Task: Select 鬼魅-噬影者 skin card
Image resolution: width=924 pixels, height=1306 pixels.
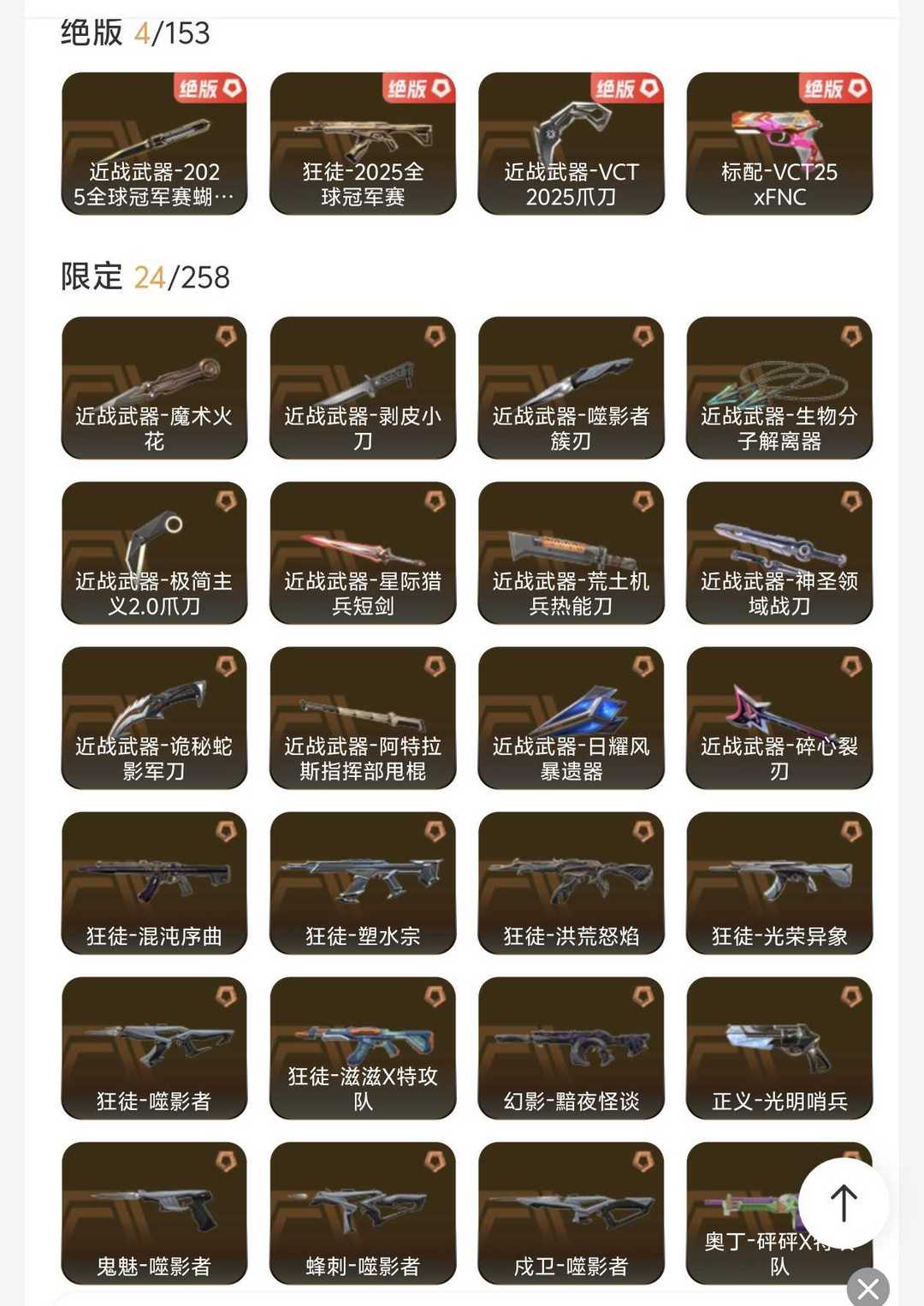Action: tap(154, 1213)
